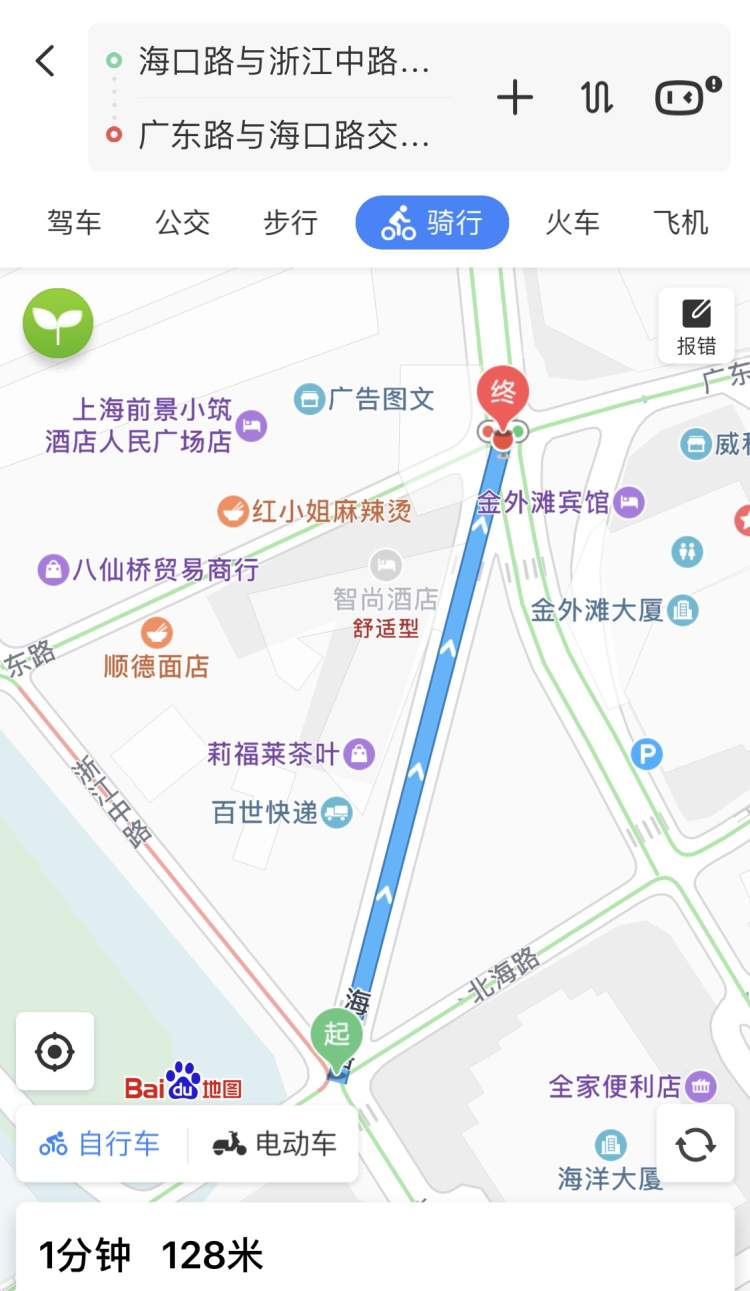Edit the destination 广东路与海口路交

(x=284, y=134)
